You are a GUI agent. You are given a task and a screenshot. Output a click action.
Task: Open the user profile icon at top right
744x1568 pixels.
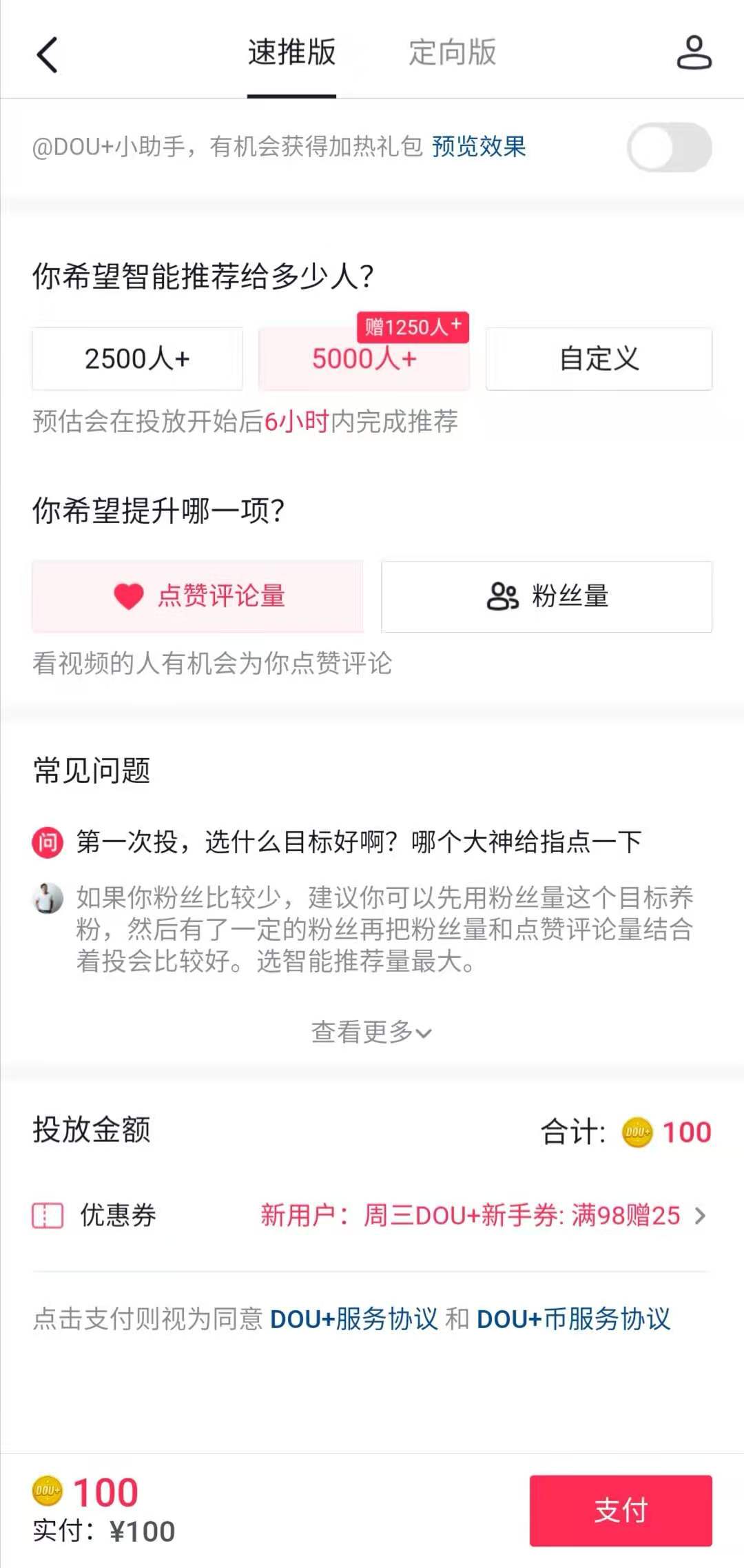click(x=694, y=54)
